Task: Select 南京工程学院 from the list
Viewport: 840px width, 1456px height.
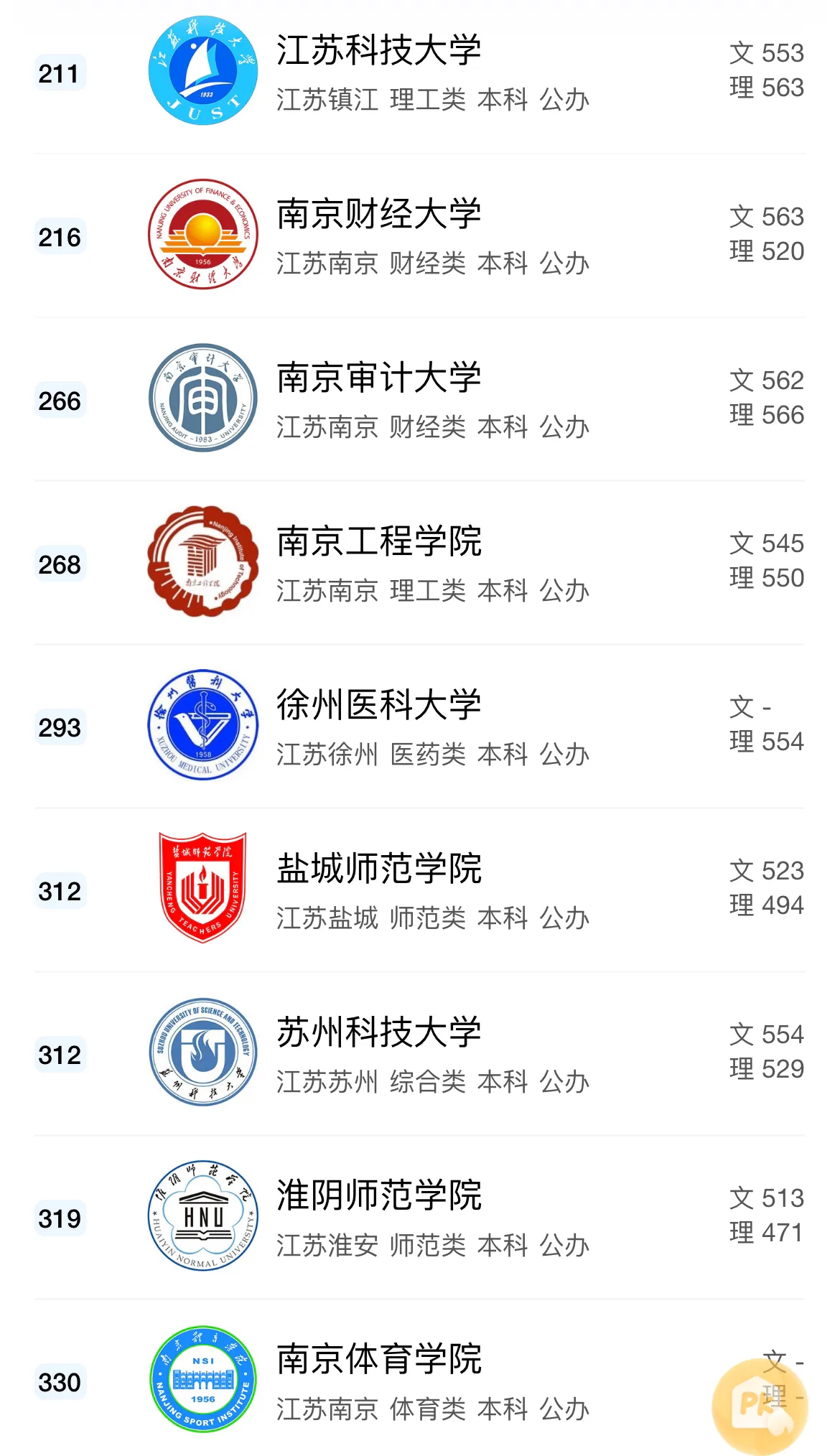Action: pyautogui.click(x=379, y=542)
